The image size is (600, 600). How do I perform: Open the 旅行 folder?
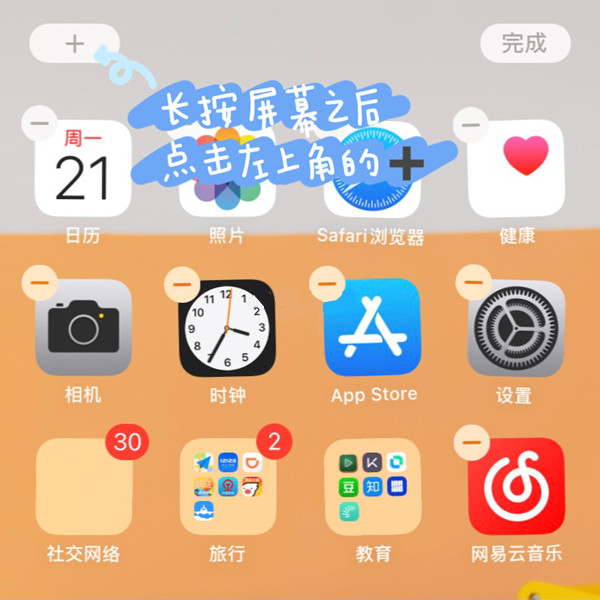point(228,486)
